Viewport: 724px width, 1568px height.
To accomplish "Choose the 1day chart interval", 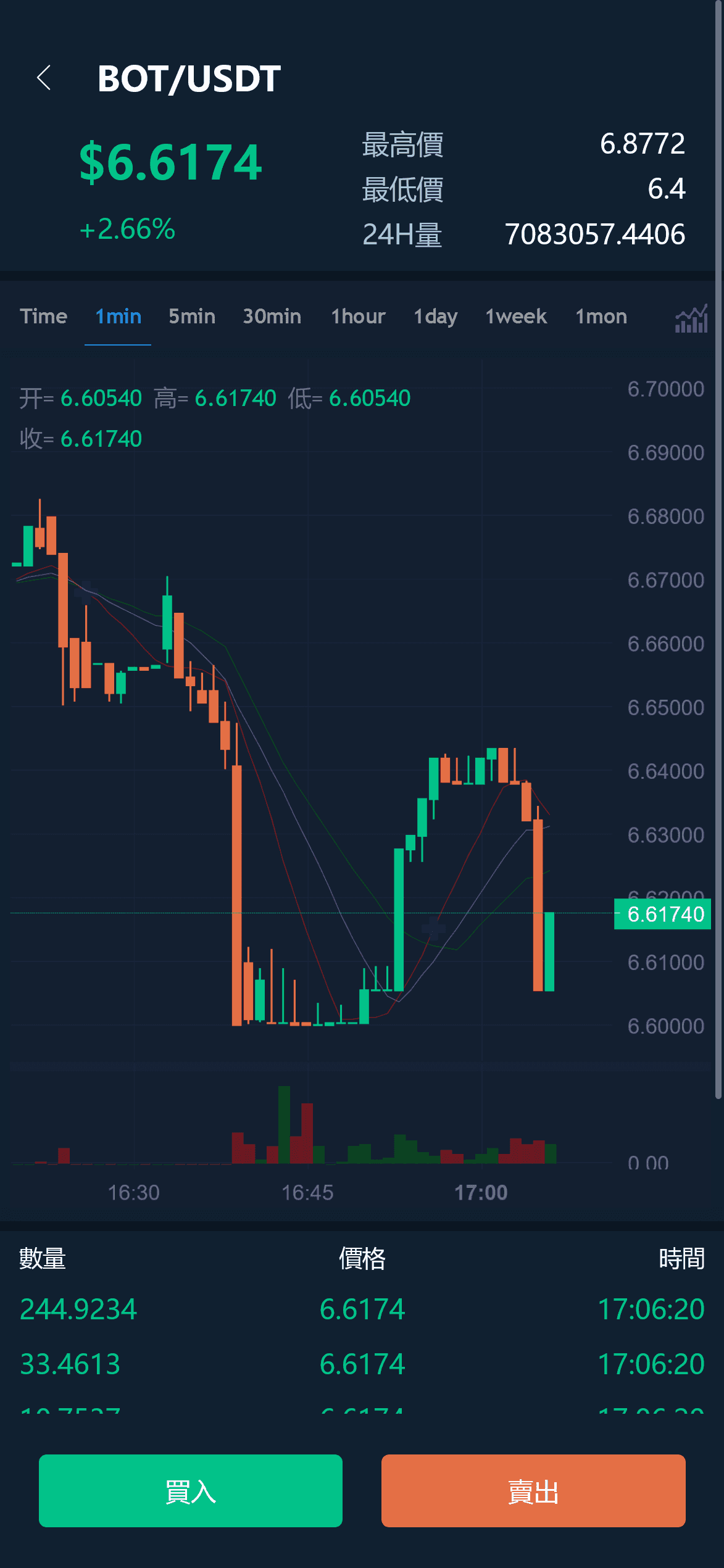I will coord(436,317).
